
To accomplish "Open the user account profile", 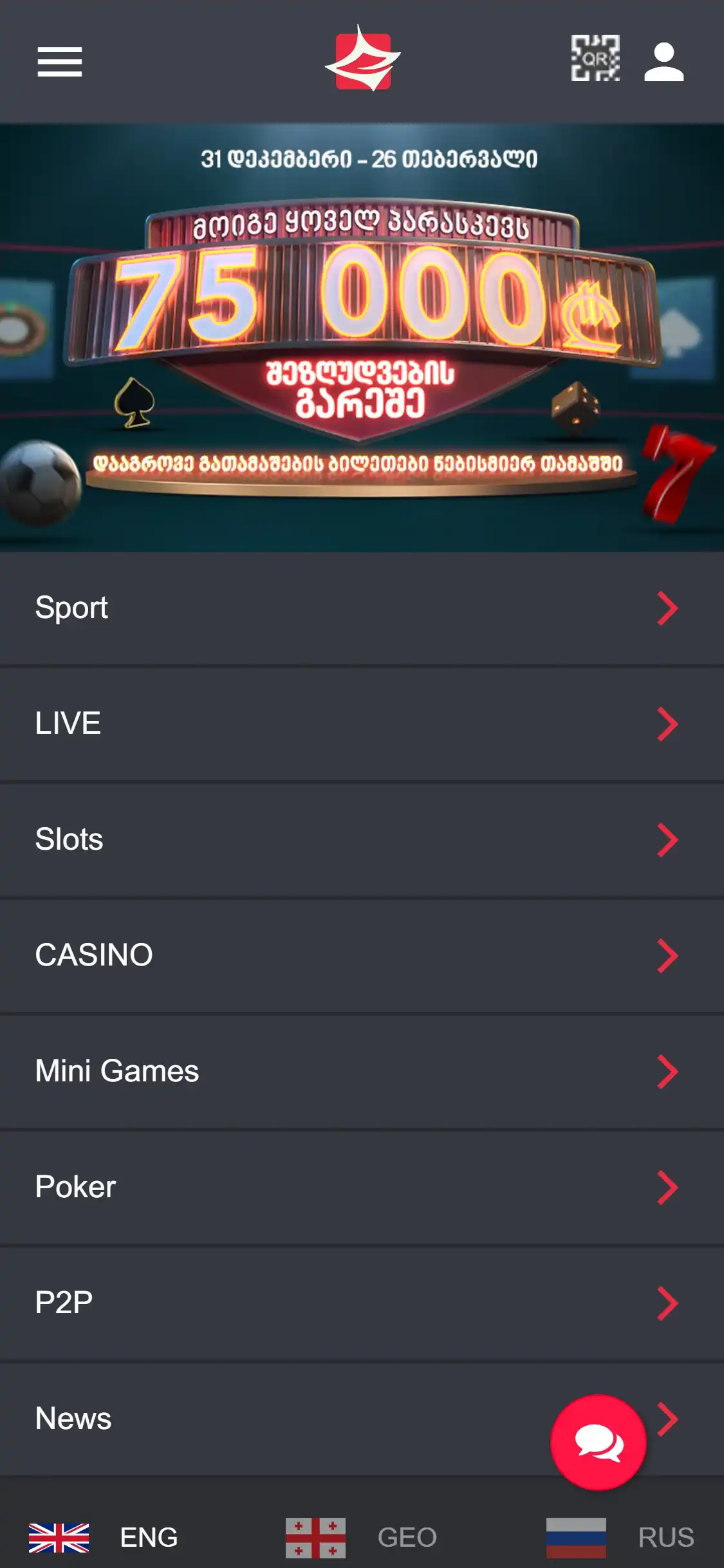I will 664,62.
